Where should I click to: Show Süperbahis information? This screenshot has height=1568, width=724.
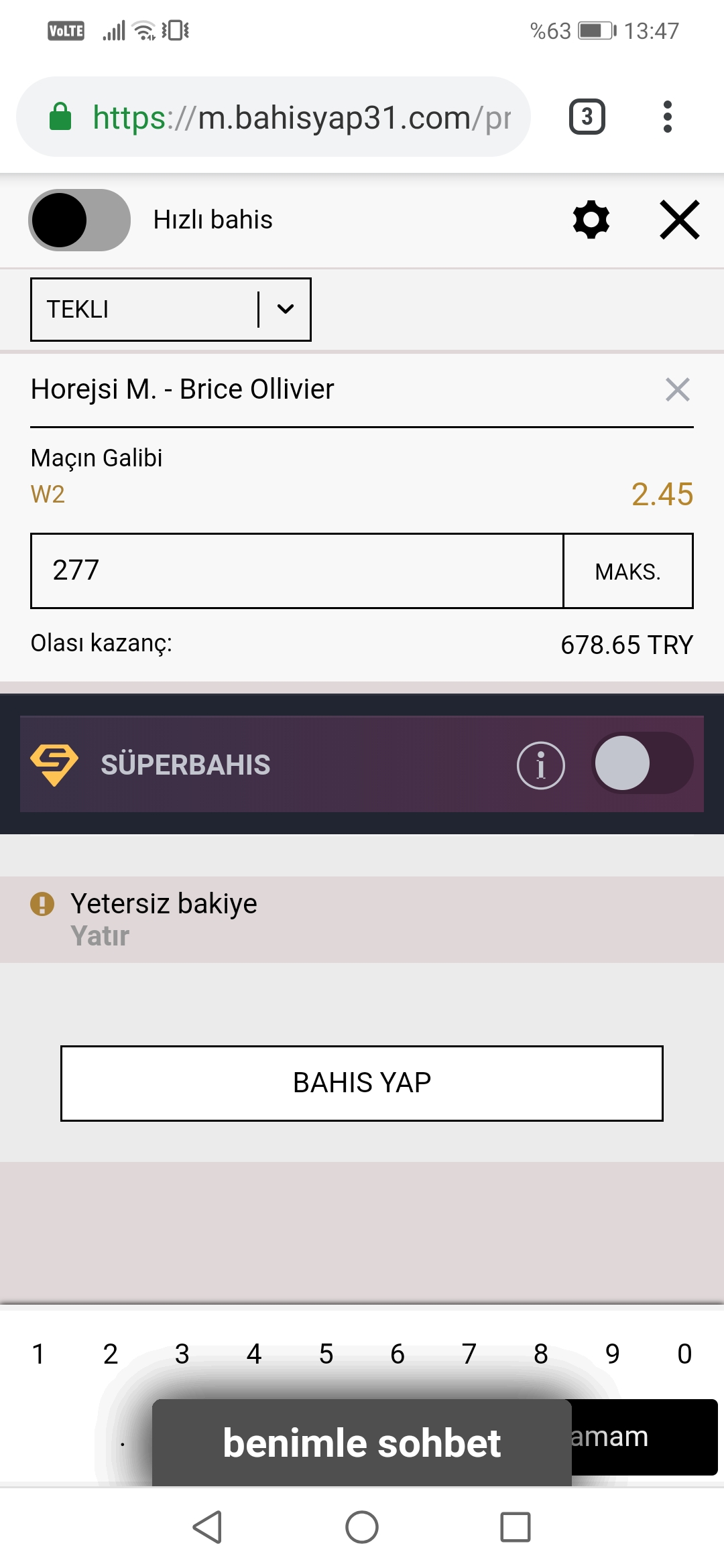[541, 765]
